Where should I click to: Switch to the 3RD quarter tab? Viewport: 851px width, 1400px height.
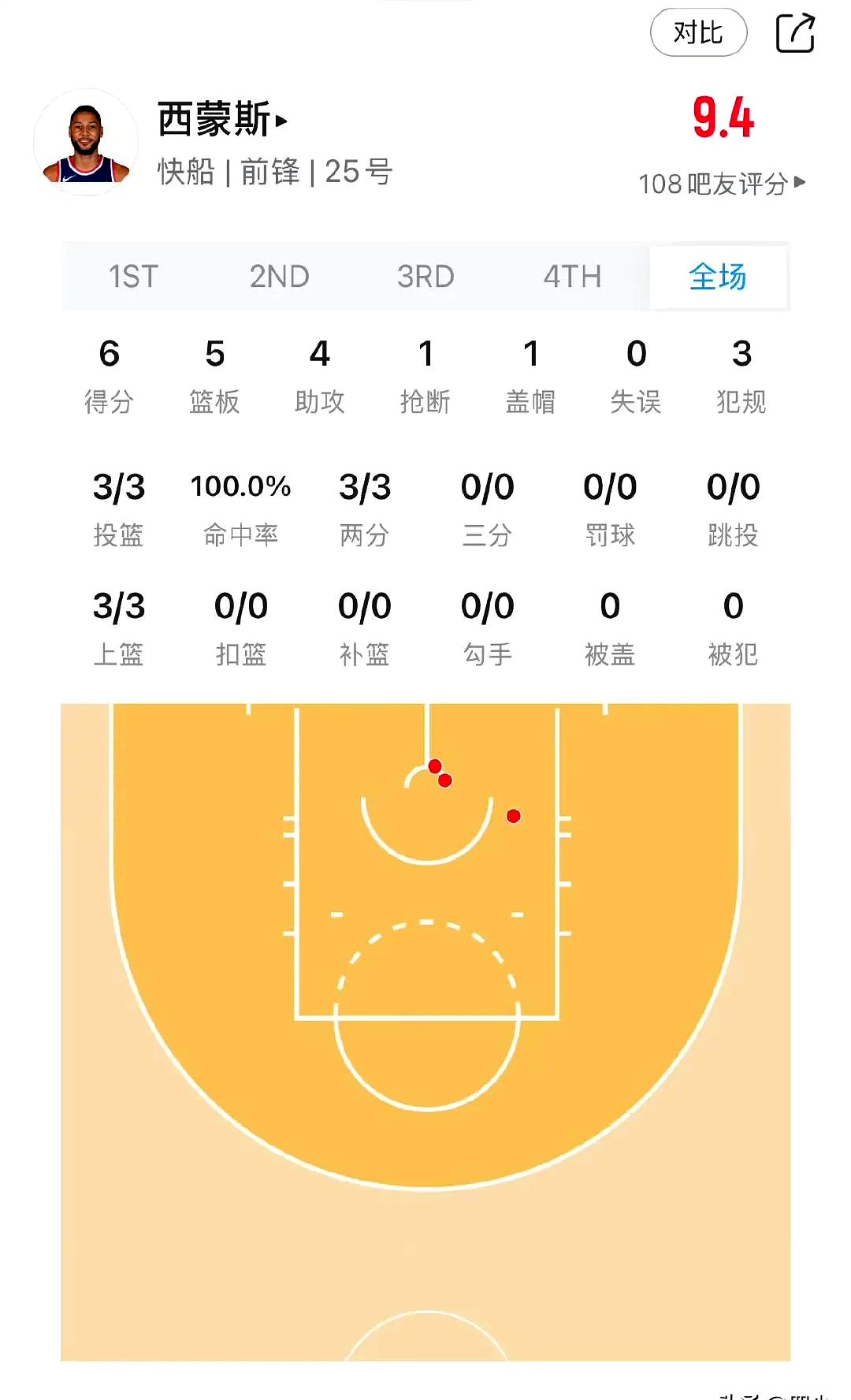point(425,277)
